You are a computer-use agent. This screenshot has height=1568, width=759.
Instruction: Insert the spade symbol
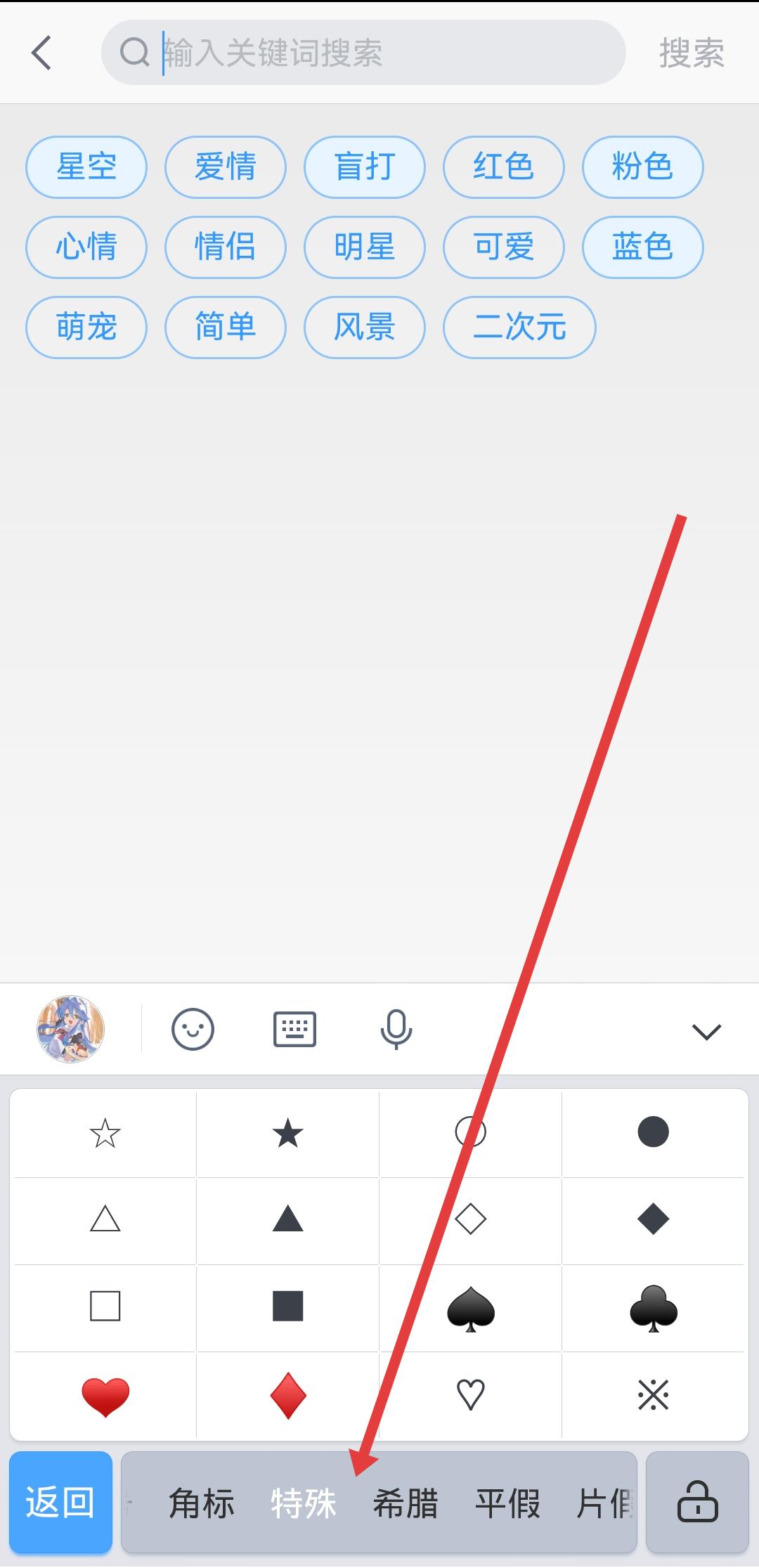click(470, 1308)
